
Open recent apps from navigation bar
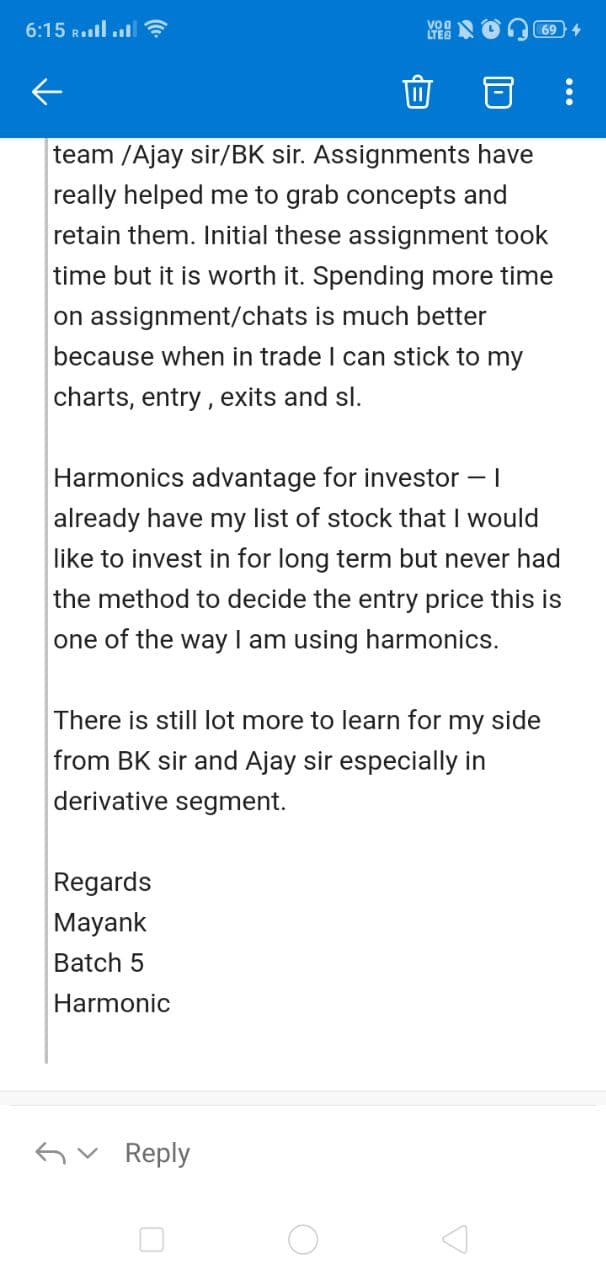[151, 1240]
